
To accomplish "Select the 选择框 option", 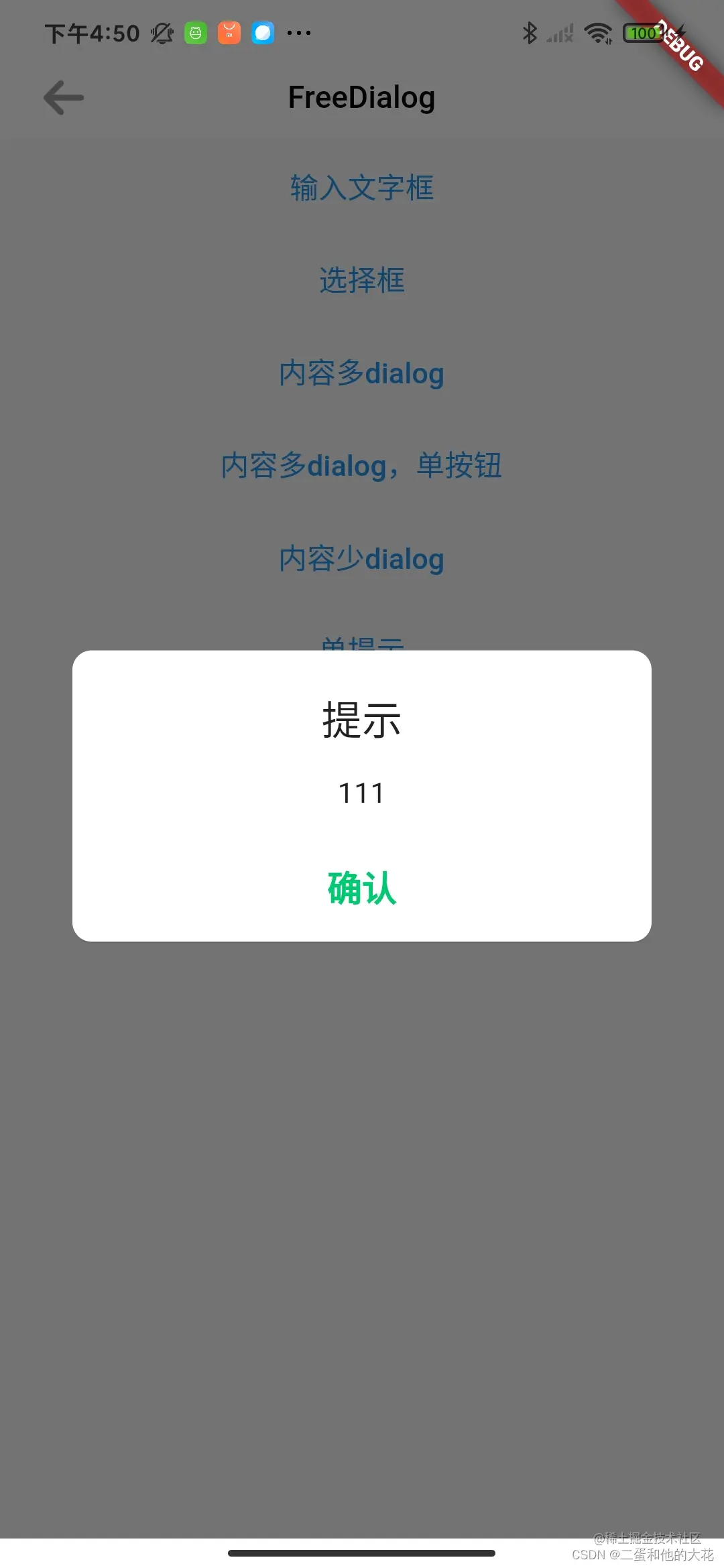I will click(361, 281).
